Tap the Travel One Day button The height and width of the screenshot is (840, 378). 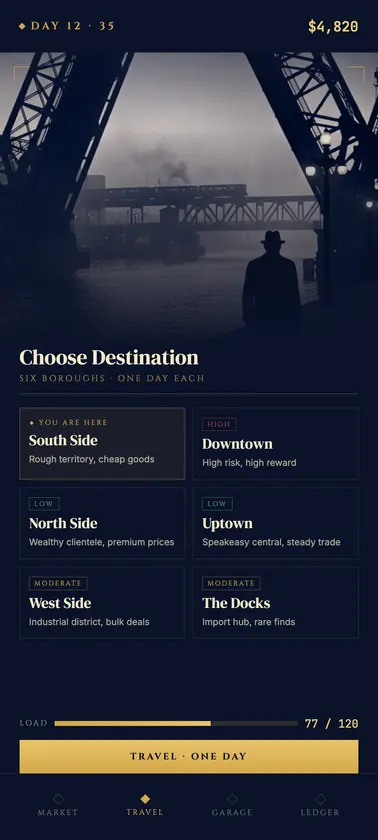(x=189, y=756)
